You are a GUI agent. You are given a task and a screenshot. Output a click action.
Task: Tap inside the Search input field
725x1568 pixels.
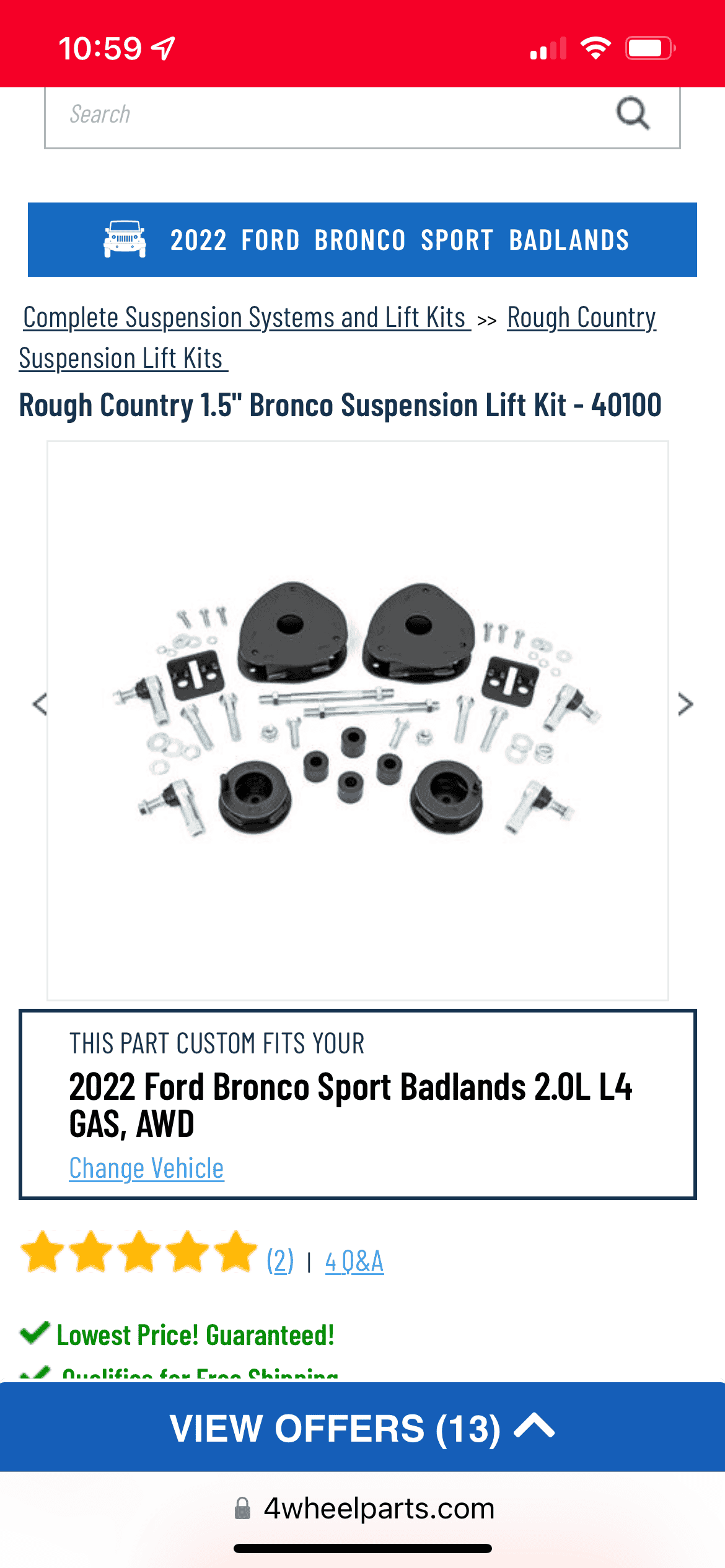point(248,115)
